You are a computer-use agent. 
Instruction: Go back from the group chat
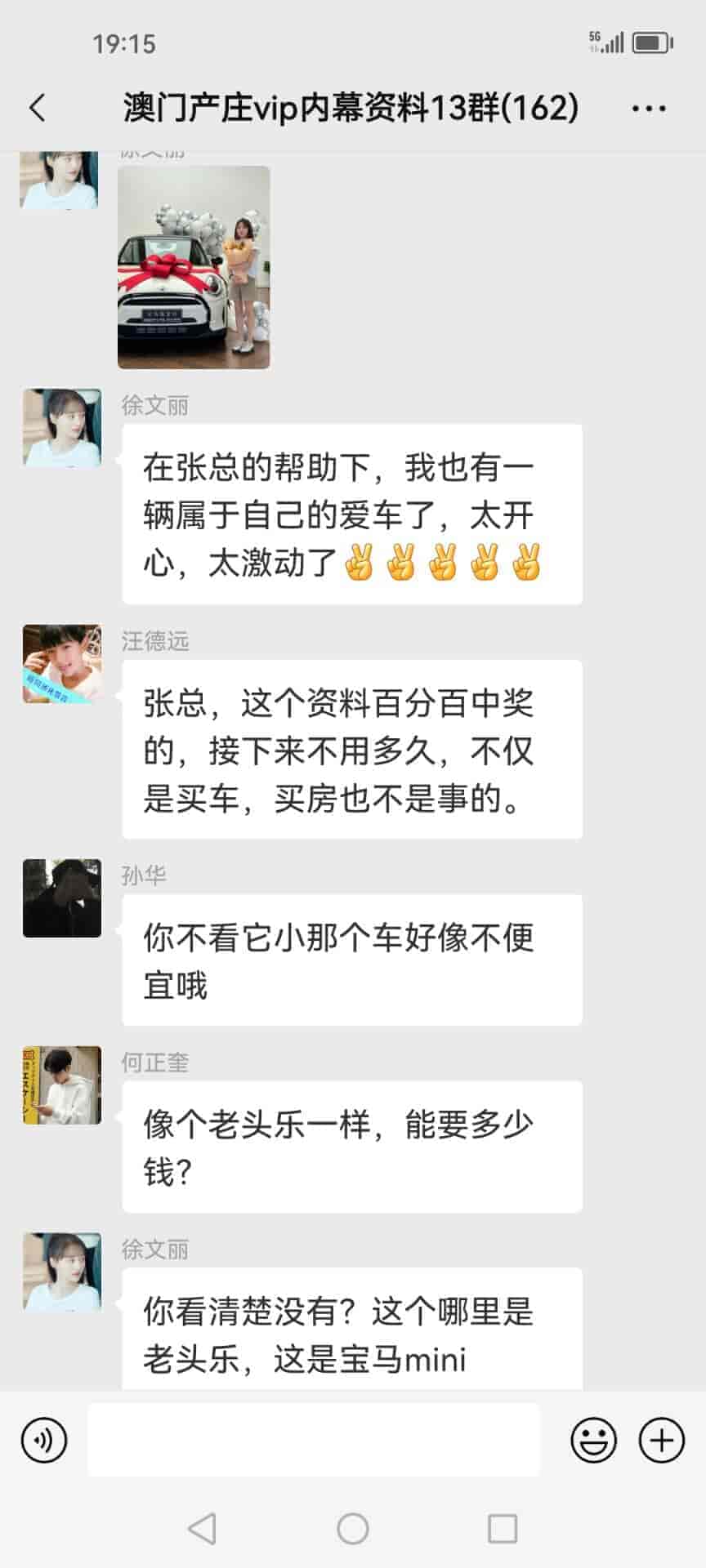(38, 108)
